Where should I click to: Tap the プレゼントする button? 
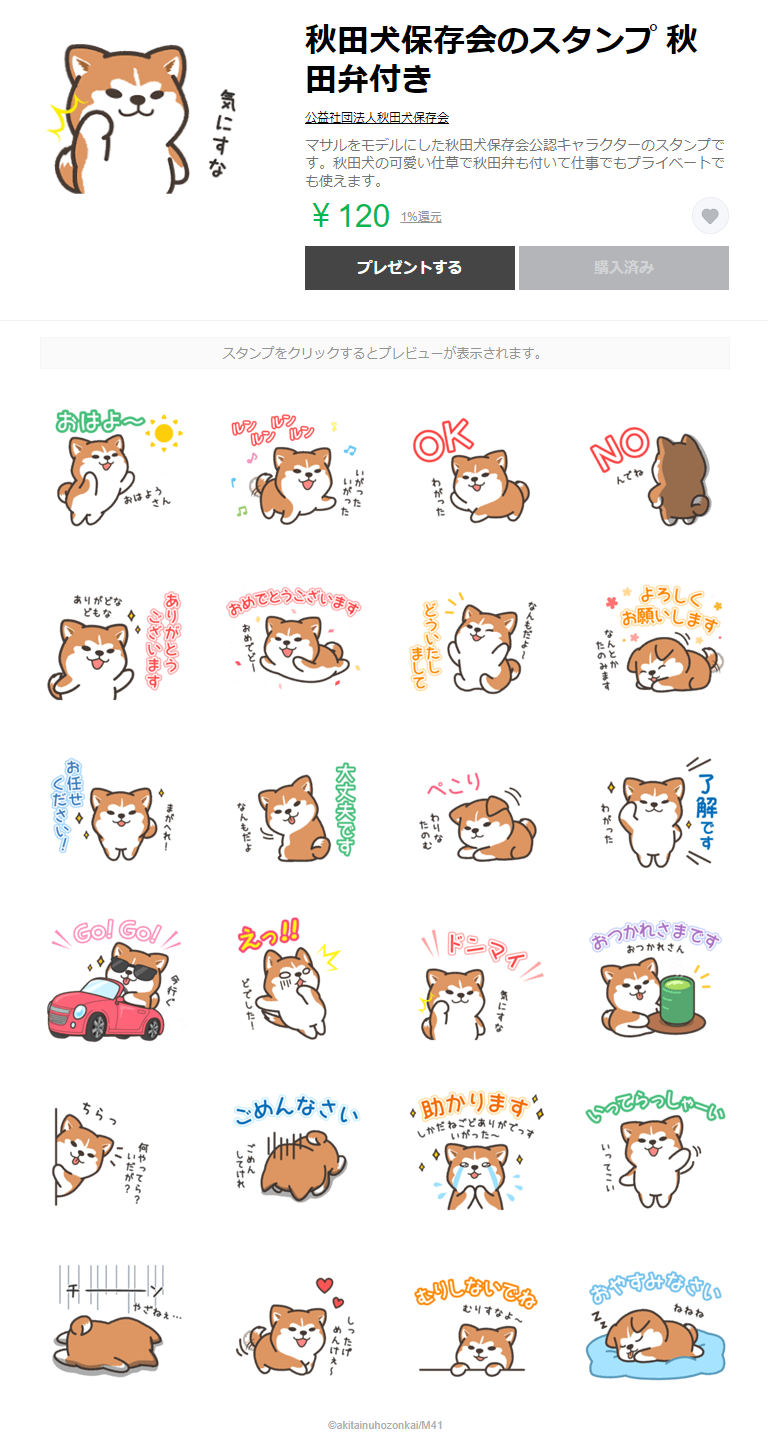point(409,268)
